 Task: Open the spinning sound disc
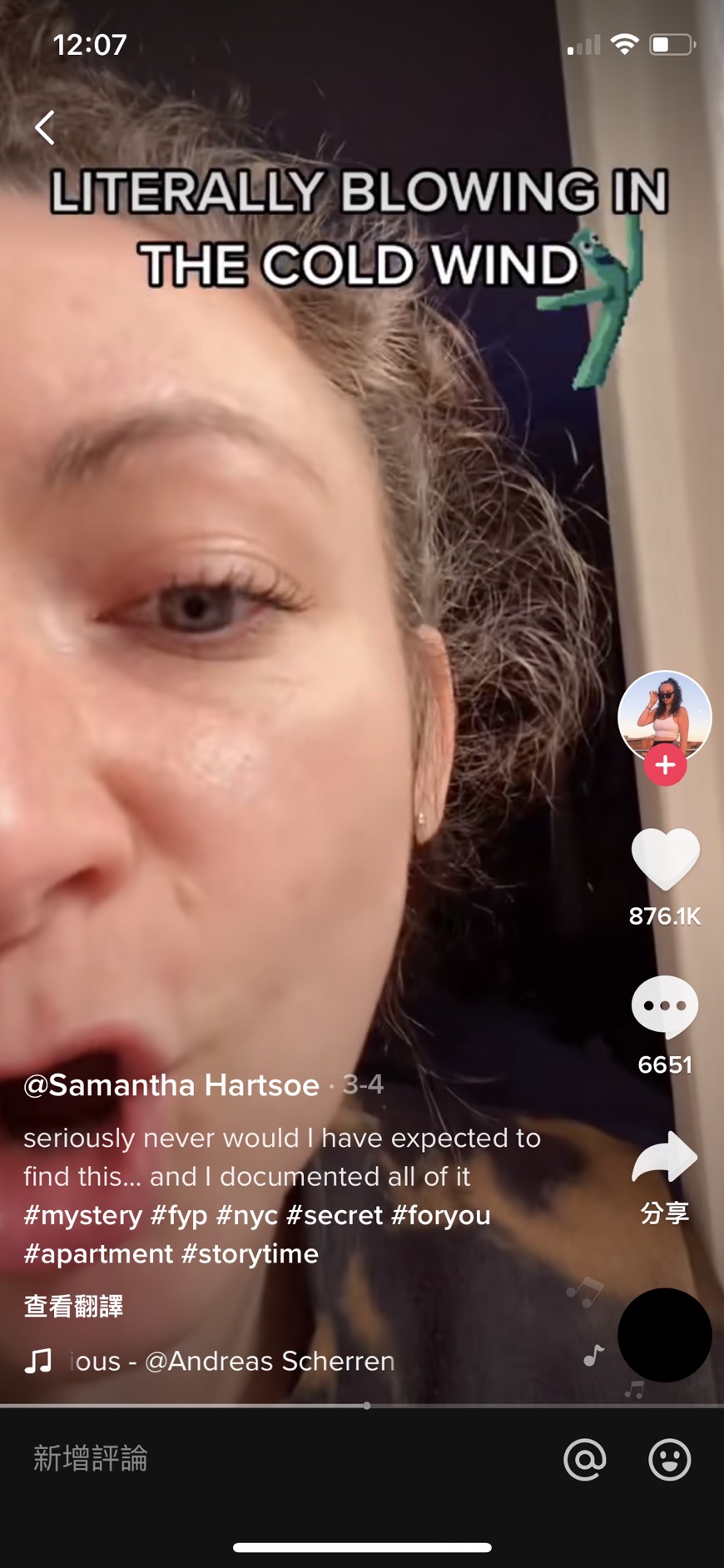pos(664,1335)
